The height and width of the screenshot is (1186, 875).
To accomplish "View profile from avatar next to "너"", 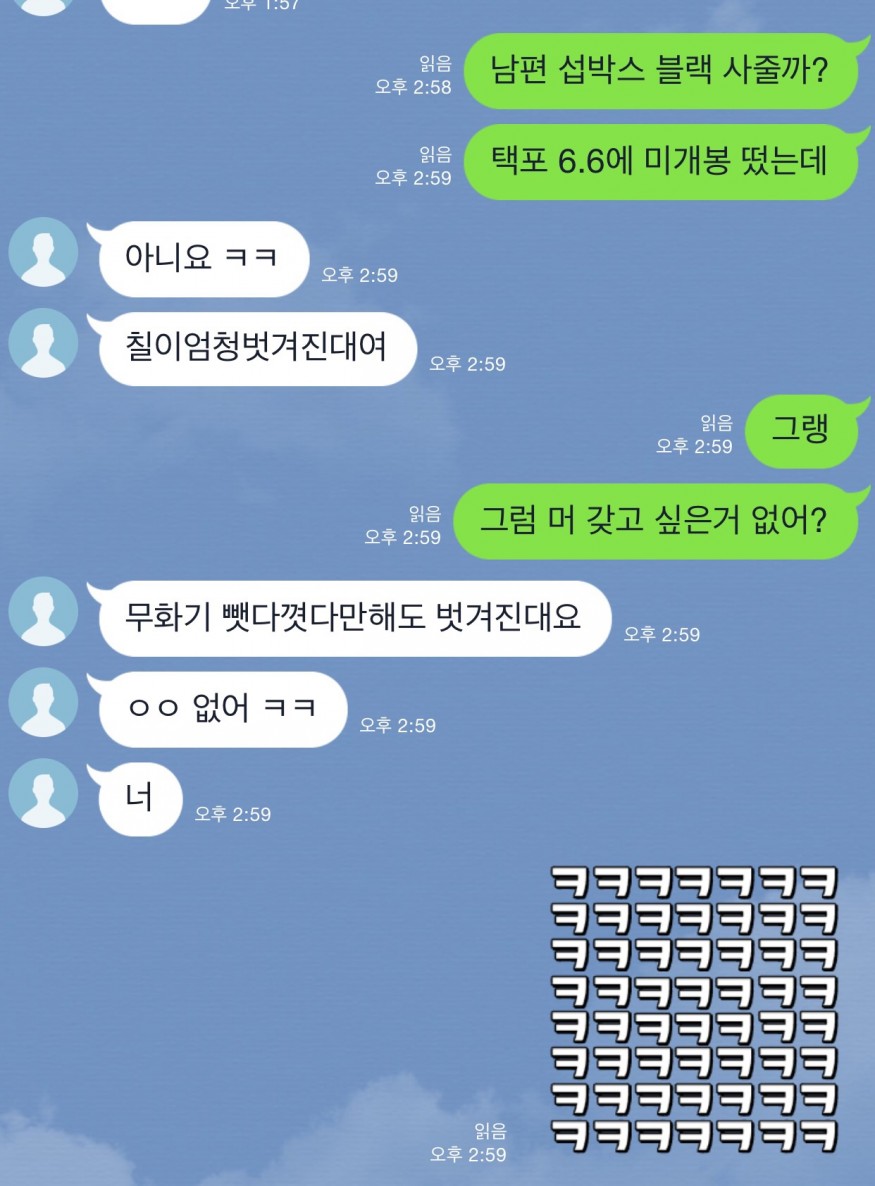I will (x=43, y=793).
